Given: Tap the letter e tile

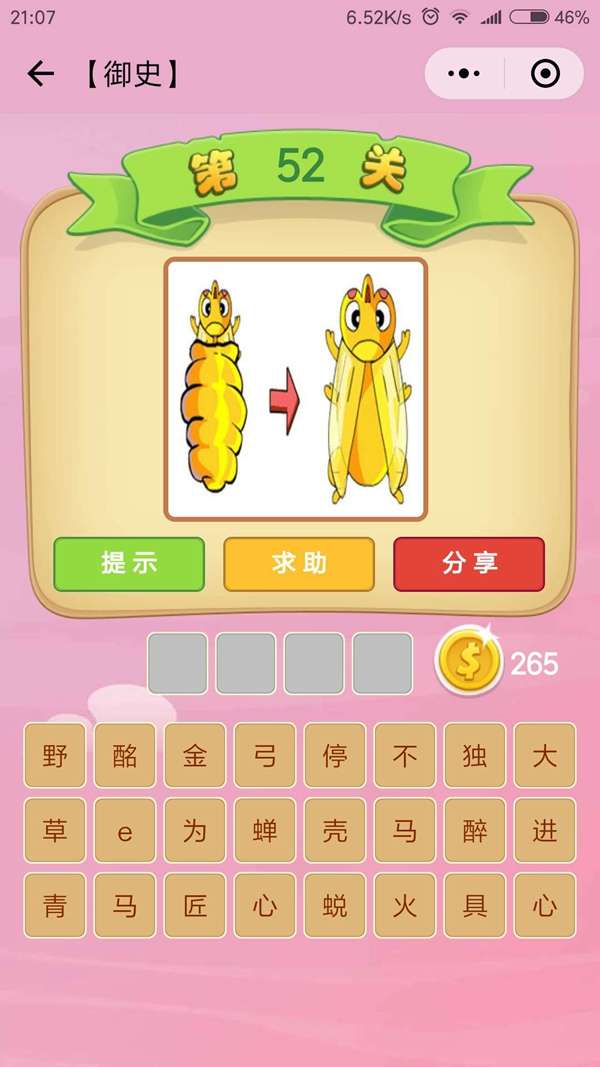Looking at the screenshot, I should [125, 831].
